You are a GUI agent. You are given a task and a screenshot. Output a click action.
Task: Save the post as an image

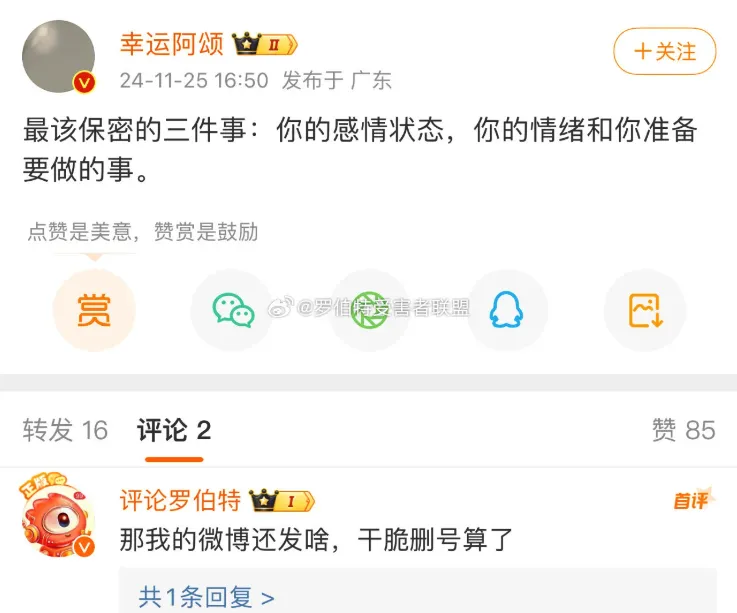pos(645,311)
